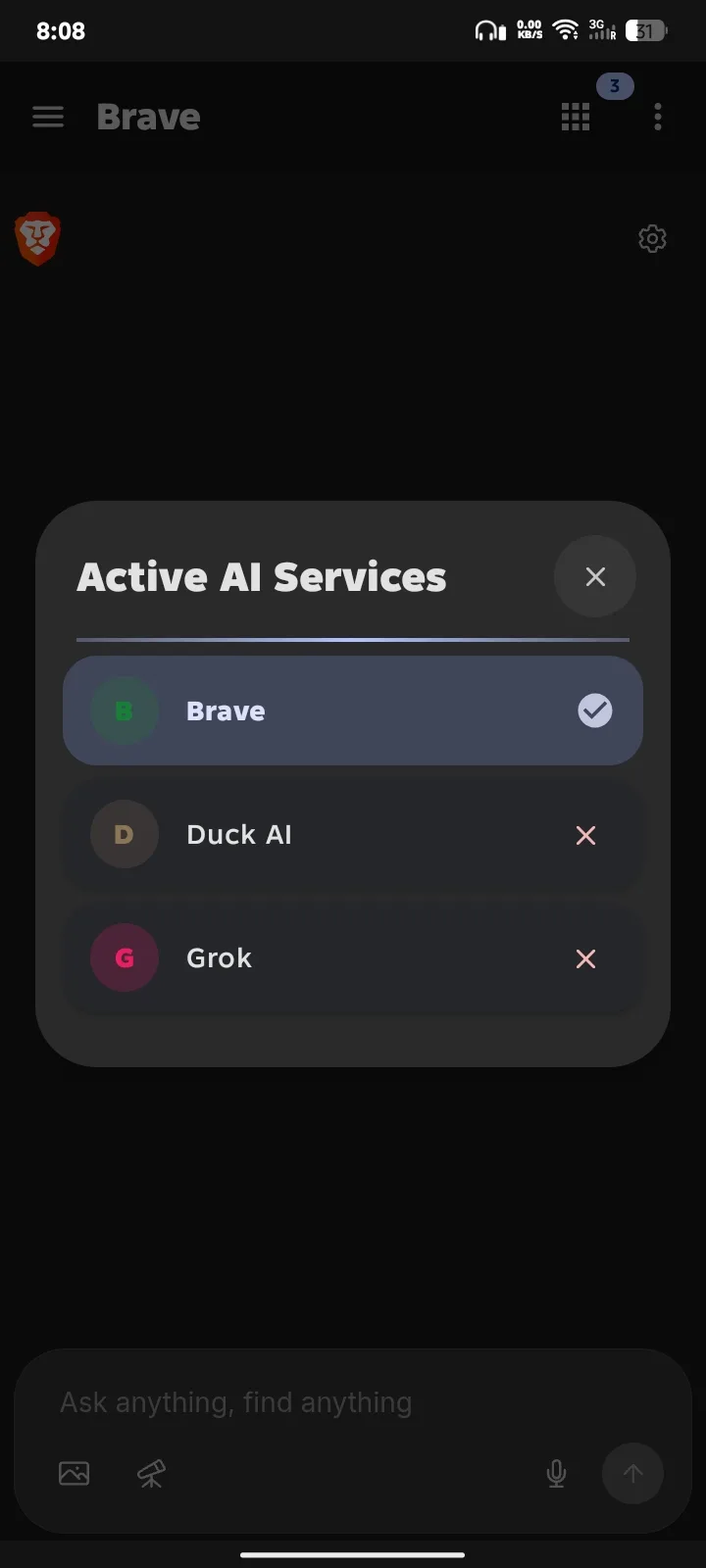Attach an image with the picture icon

(x=75, y=1473)
